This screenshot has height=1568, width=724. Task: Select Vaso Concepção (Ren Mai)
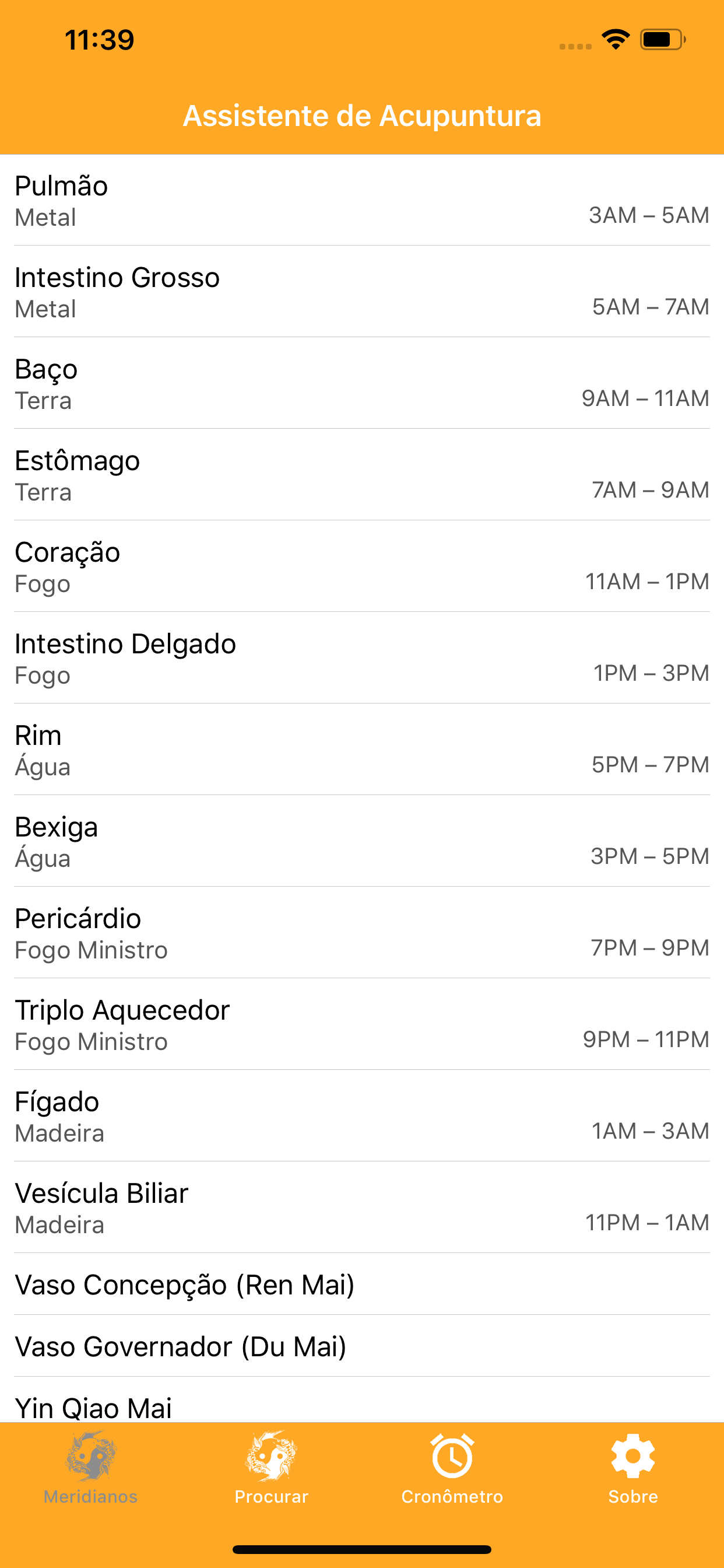[x=362, y=1284]
